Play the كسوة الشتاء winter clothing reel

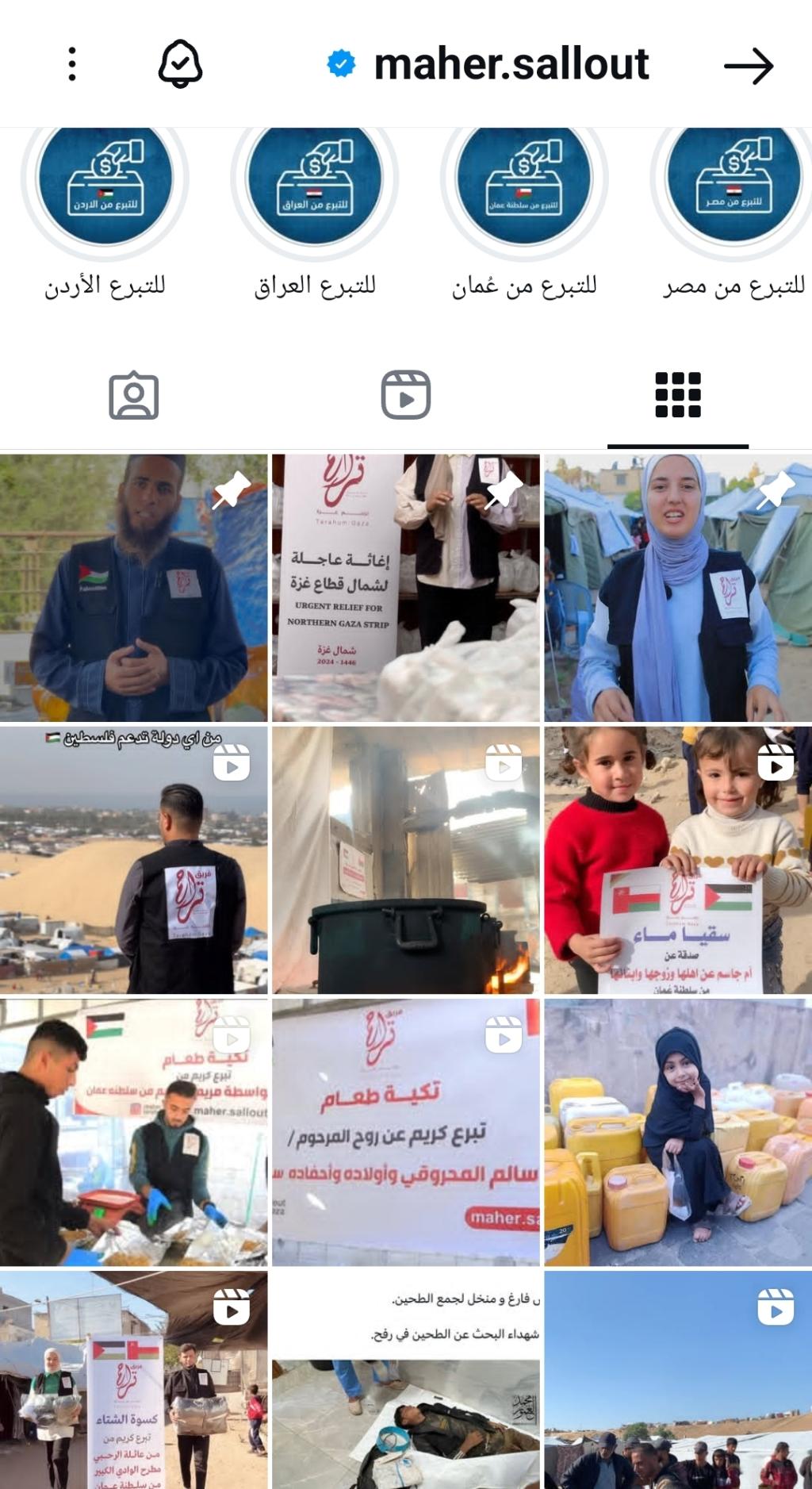coord(133,1380)
